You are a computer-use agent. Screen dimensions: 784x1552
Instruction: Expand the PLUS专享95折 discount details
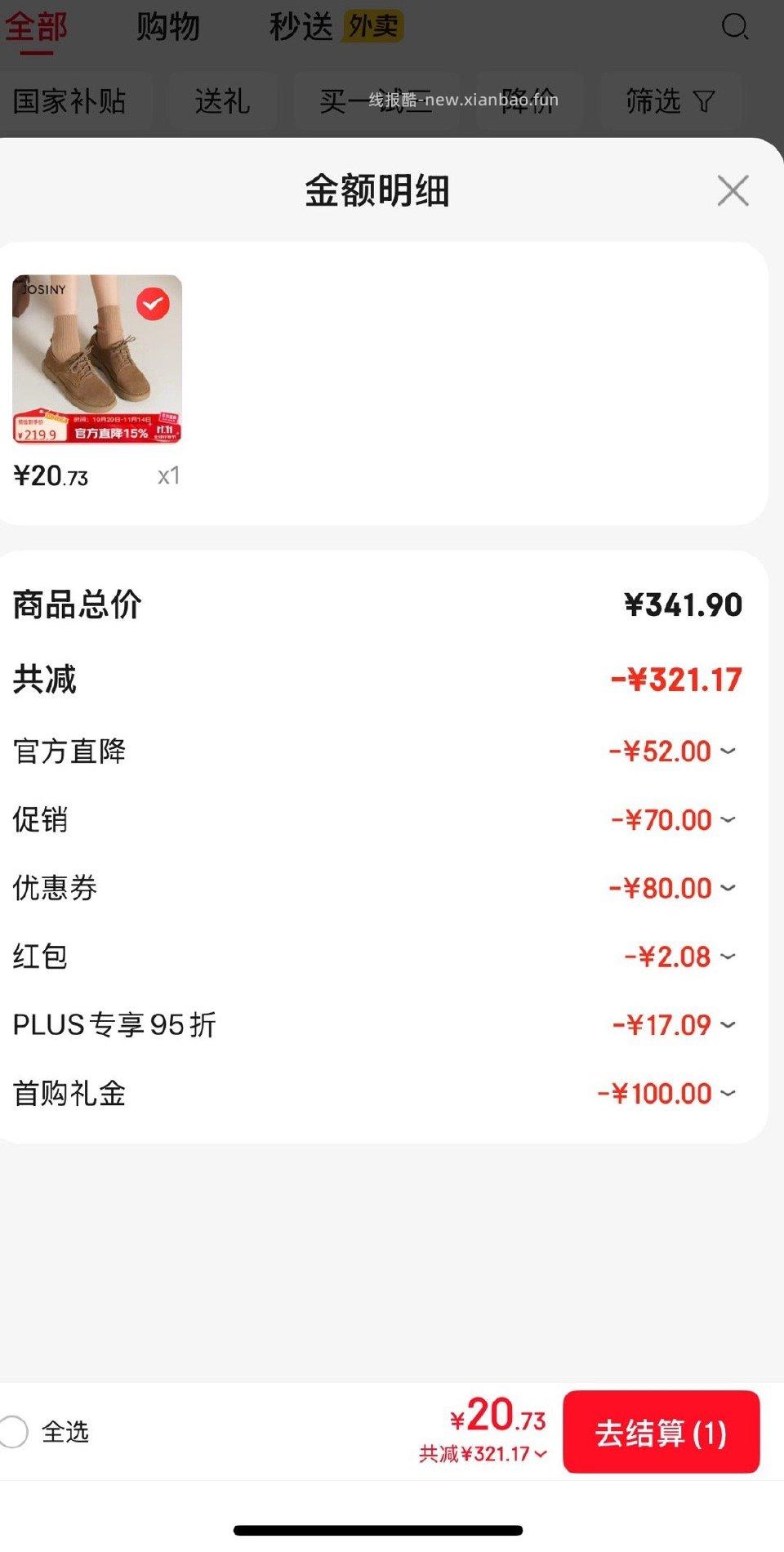[729, 1025]
